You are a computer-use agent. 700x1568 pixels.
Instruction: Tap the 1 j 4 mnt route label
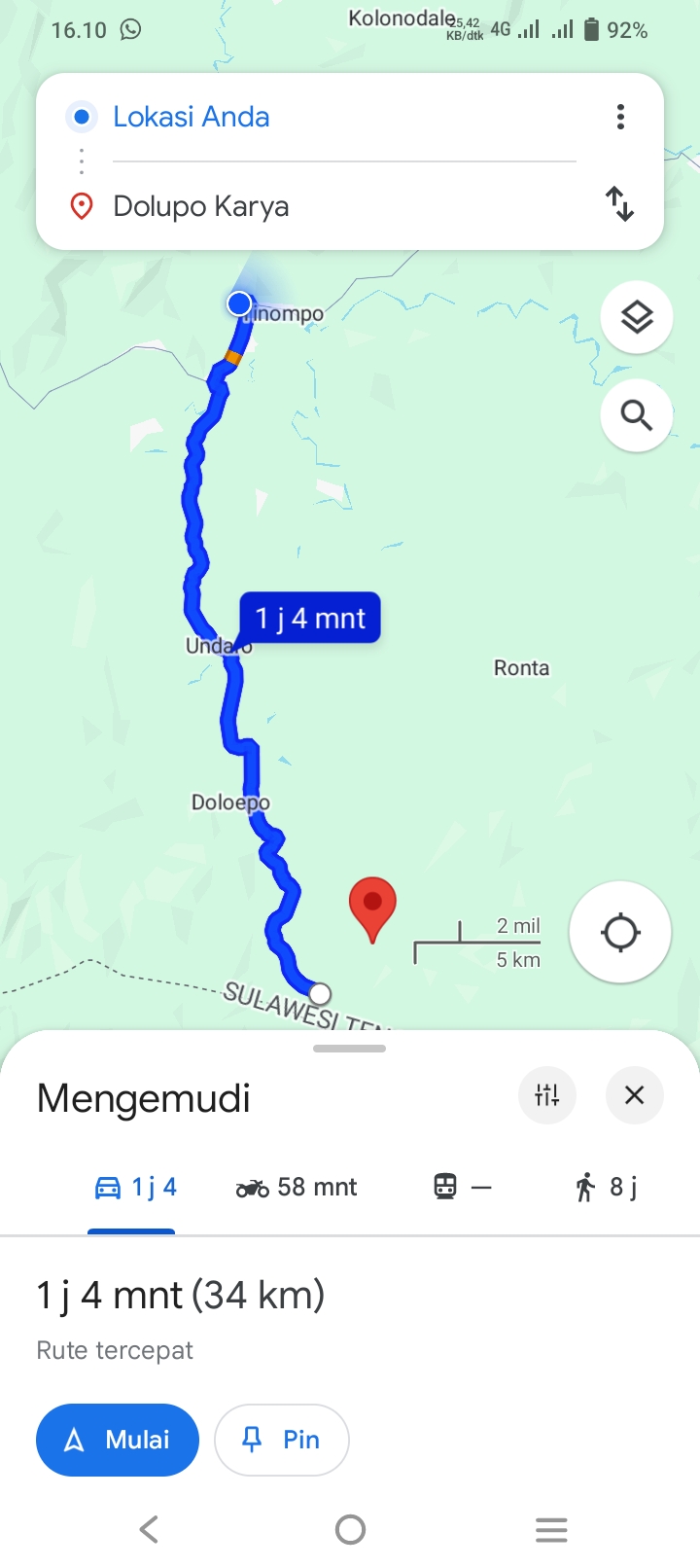[310, 618]
